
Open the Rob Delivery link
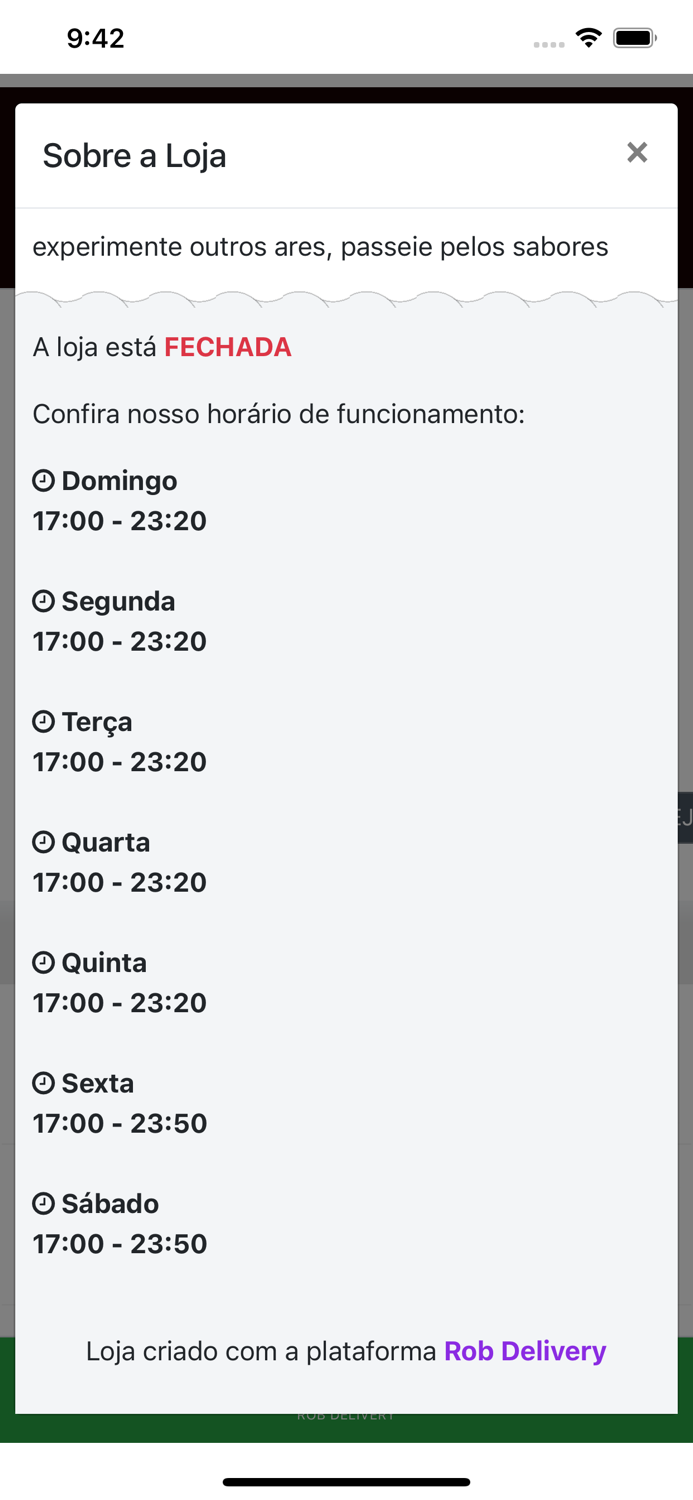(525, 1351)
